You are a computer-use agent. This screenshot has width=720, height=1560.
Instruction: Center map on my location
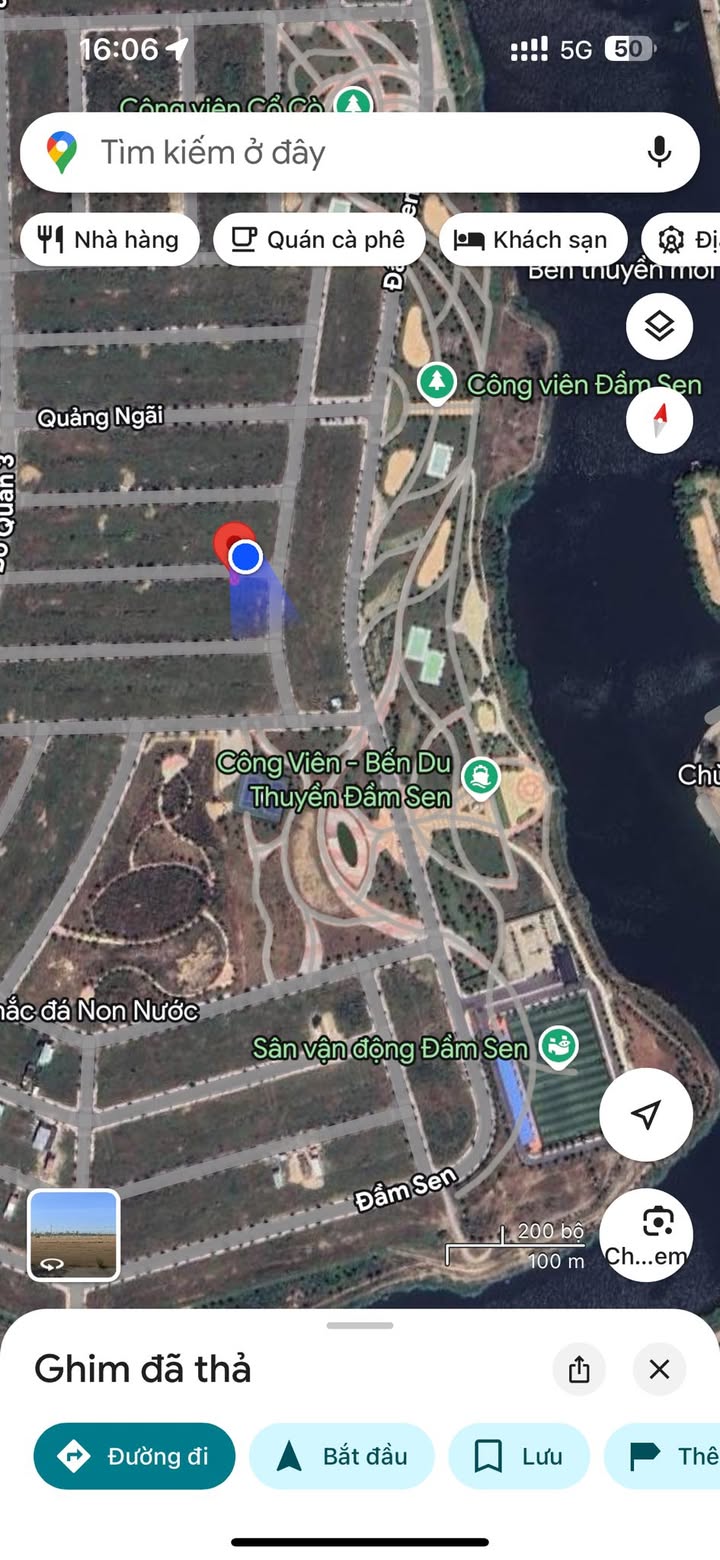click(646, 1114)
